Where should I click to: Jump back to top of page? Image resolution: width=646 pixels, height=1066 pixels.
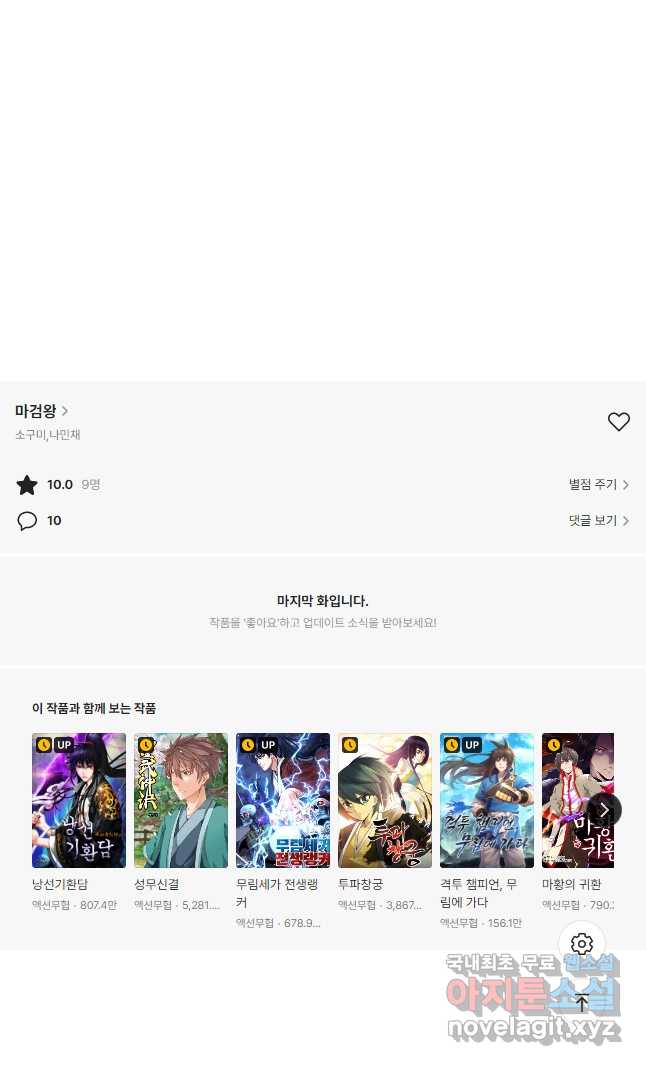pos(582,1003)
